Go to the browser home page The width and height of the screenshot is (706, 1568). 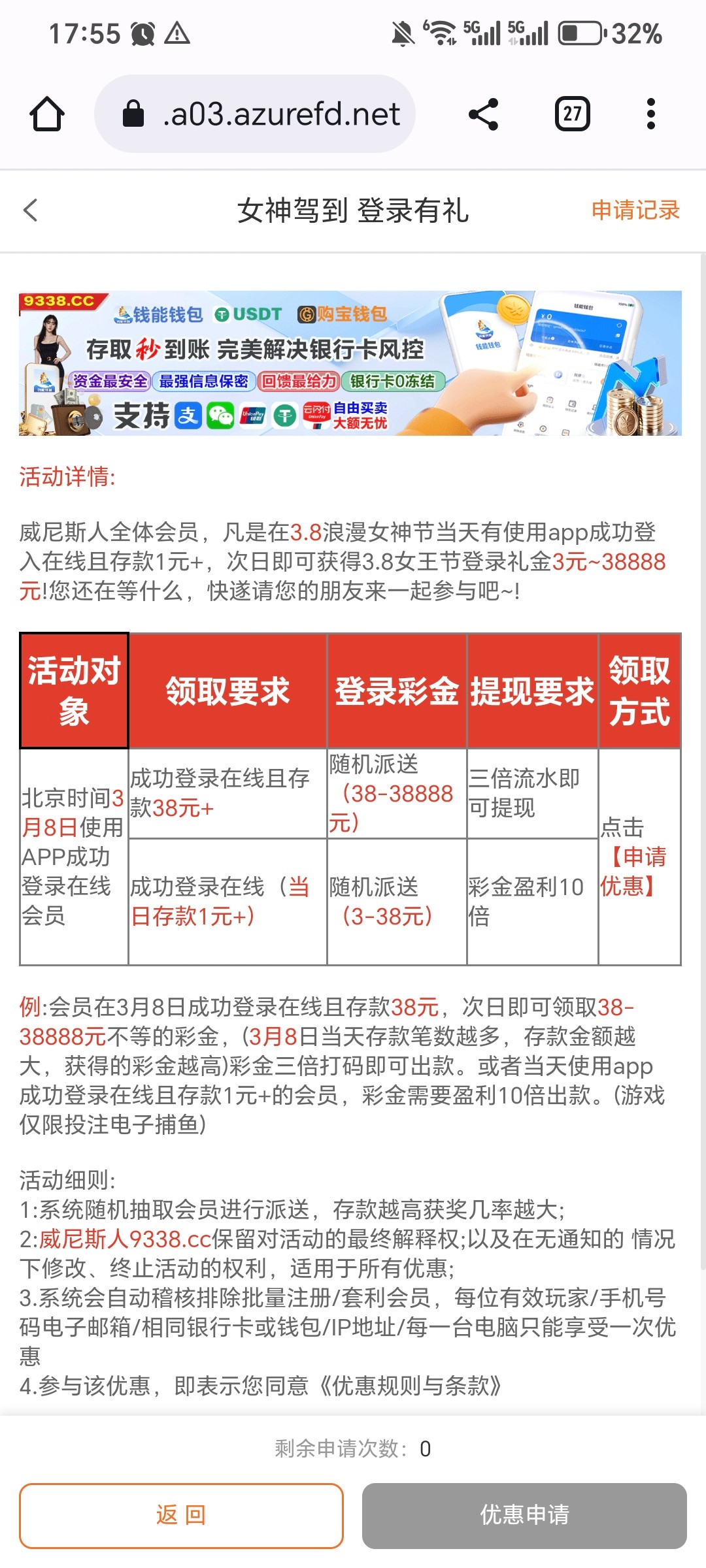[47, 114]
